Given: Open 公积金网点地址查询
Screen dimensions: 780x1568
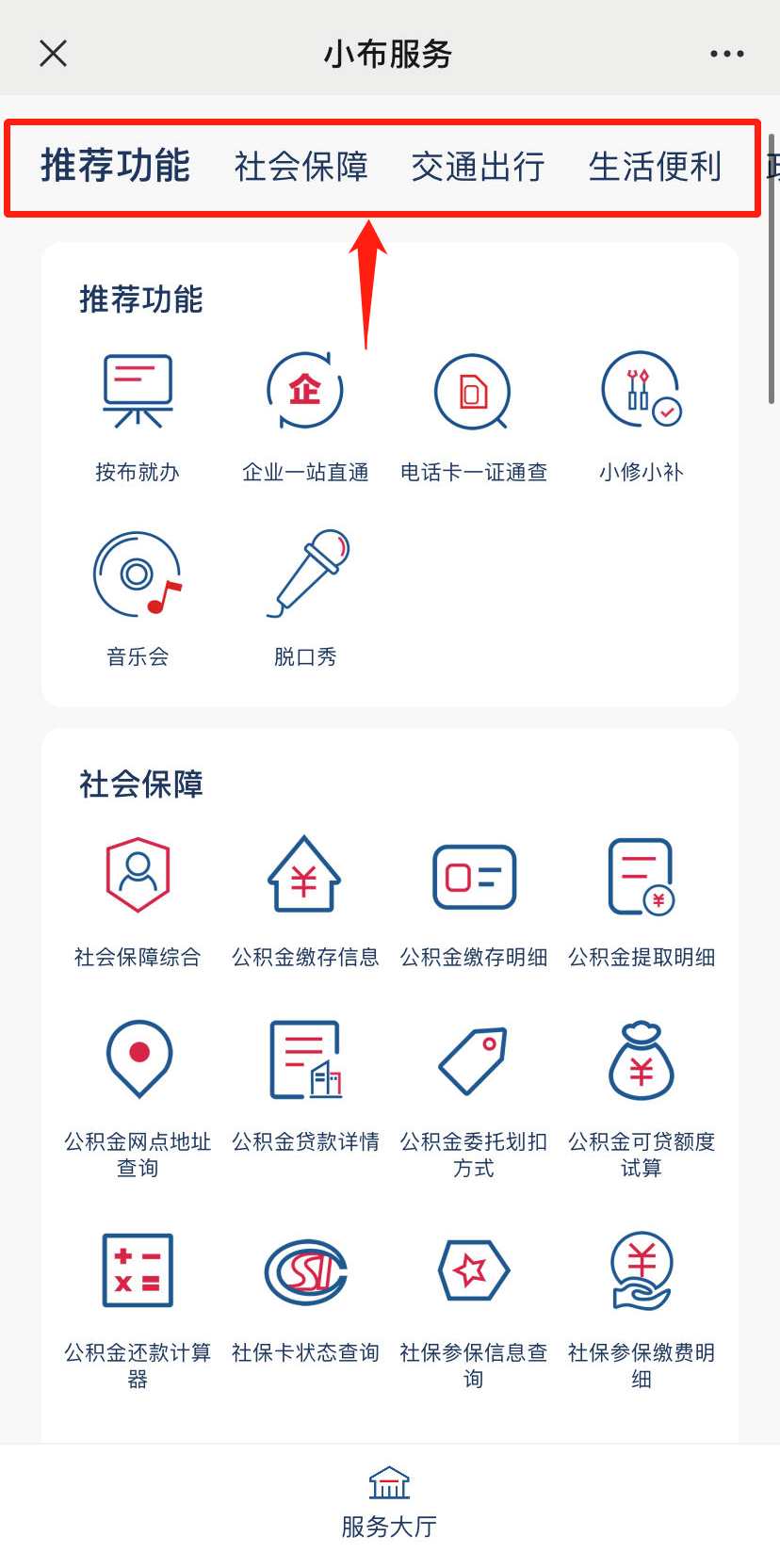Looking at the screenshot, I should tap(138, 1099).
